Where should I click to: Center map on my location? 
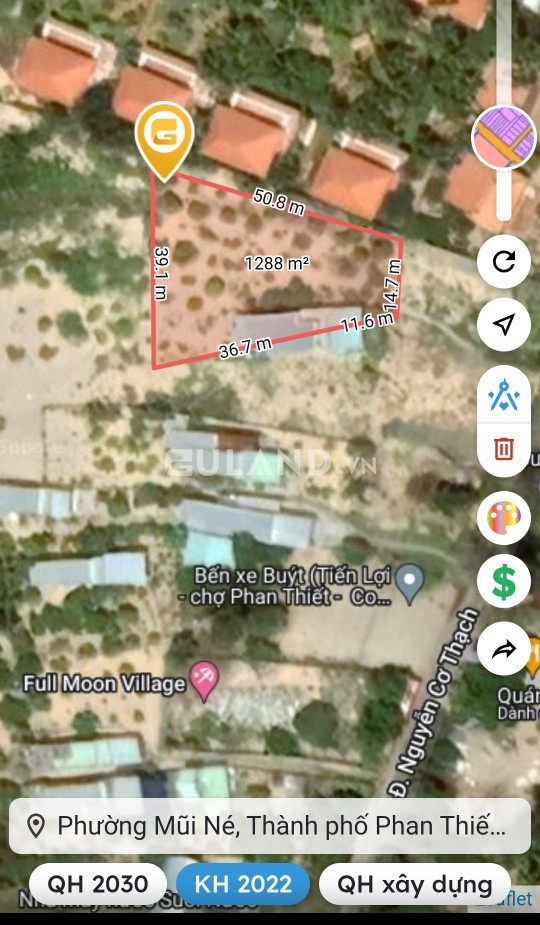coord(503,324)
